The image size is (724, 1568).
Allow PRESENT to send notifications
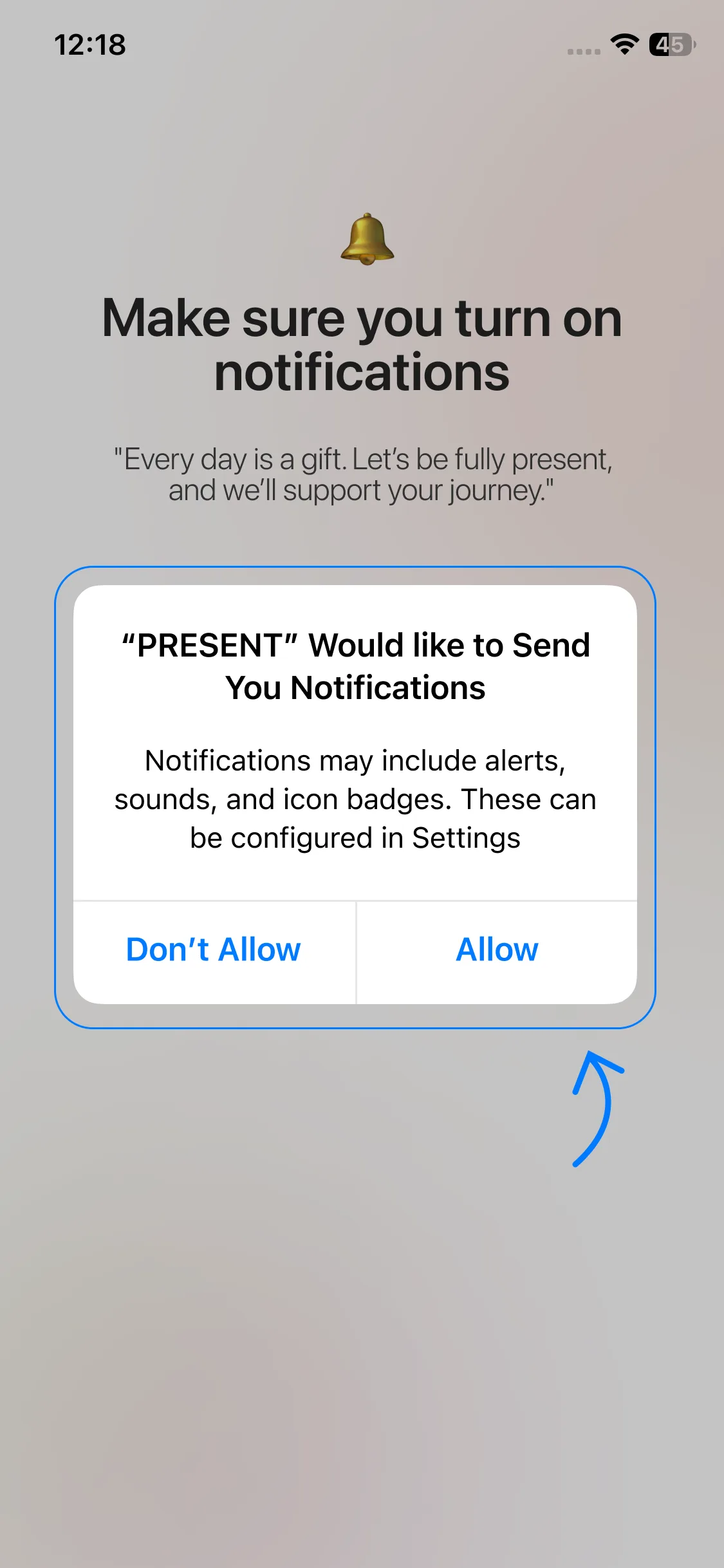tap(497, 951)
